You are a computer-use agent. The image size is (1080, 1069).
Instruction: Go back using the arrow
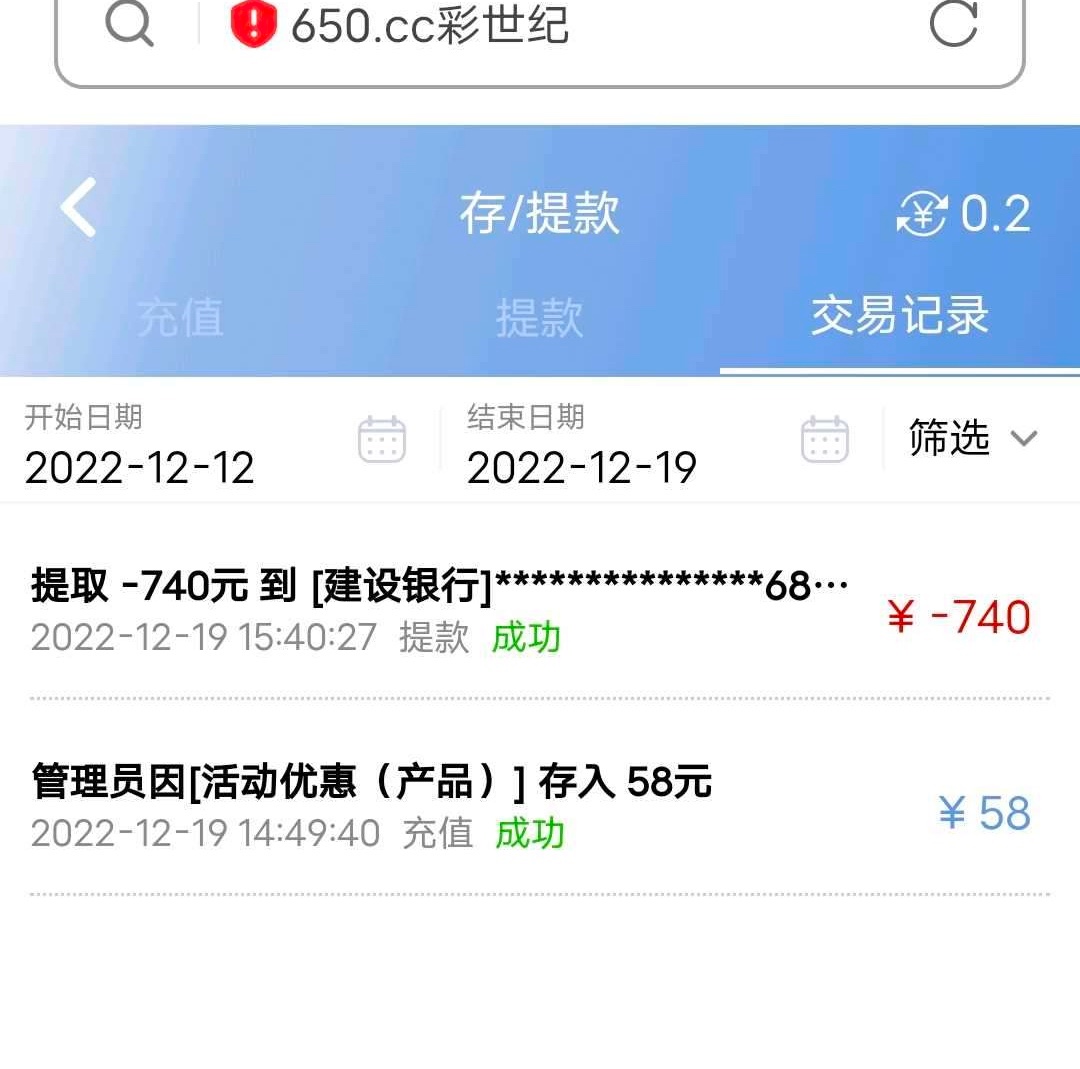click(x=78, y=208)
